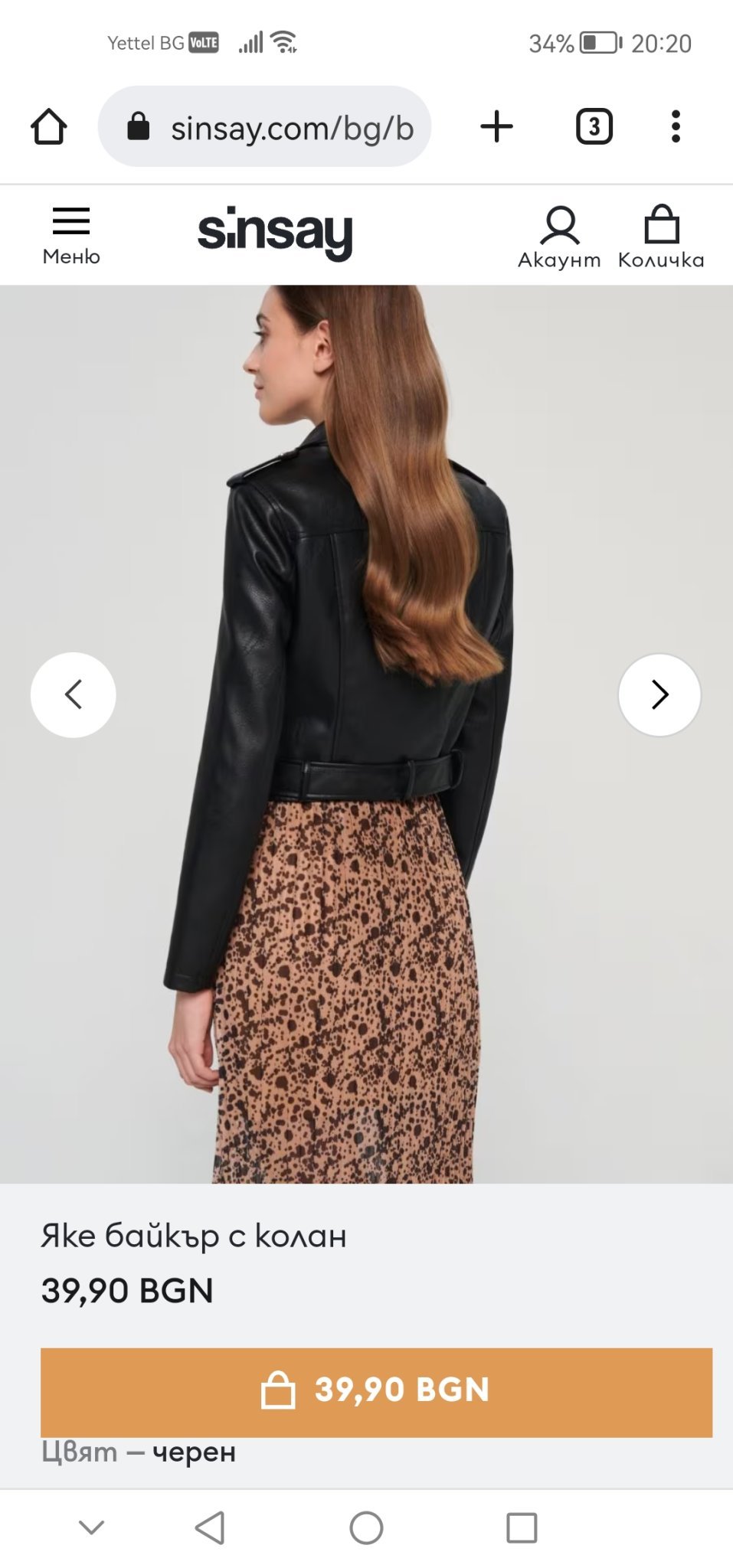Open the Меню drawer
The height and width of the screenshot is (1568, 733).
tap(71, 236)
